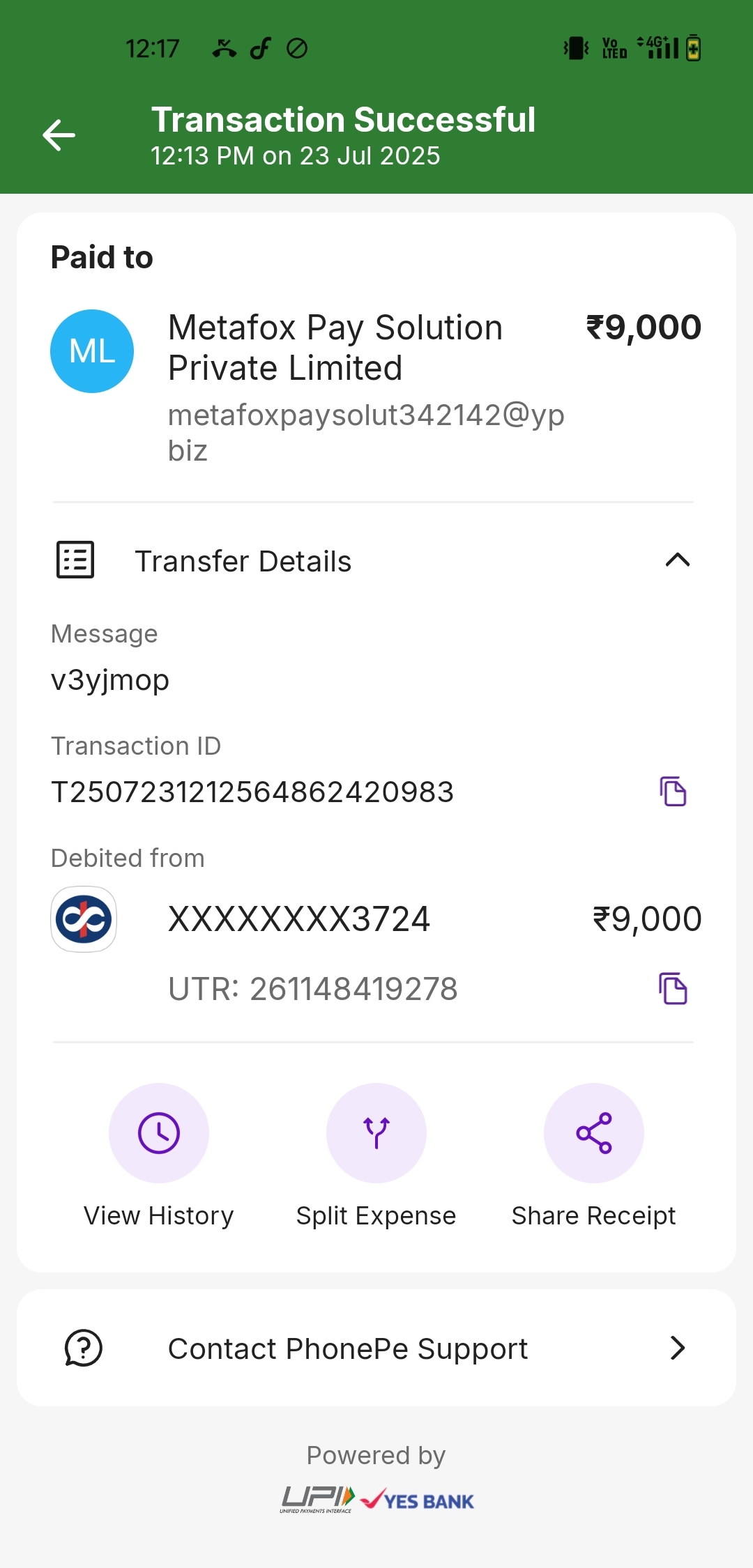This screenshot has width=753, height=1568.
Task: Copy the Transaction ID
Action: (673, 792)
